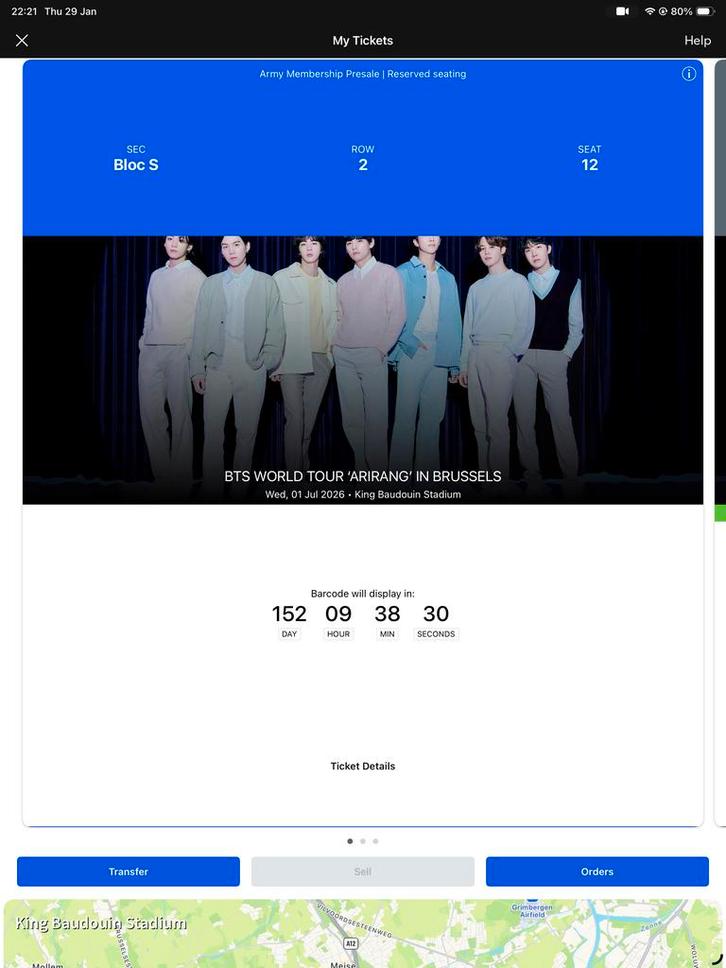Tap the Wi-Fi icon in the status bar

650,11
